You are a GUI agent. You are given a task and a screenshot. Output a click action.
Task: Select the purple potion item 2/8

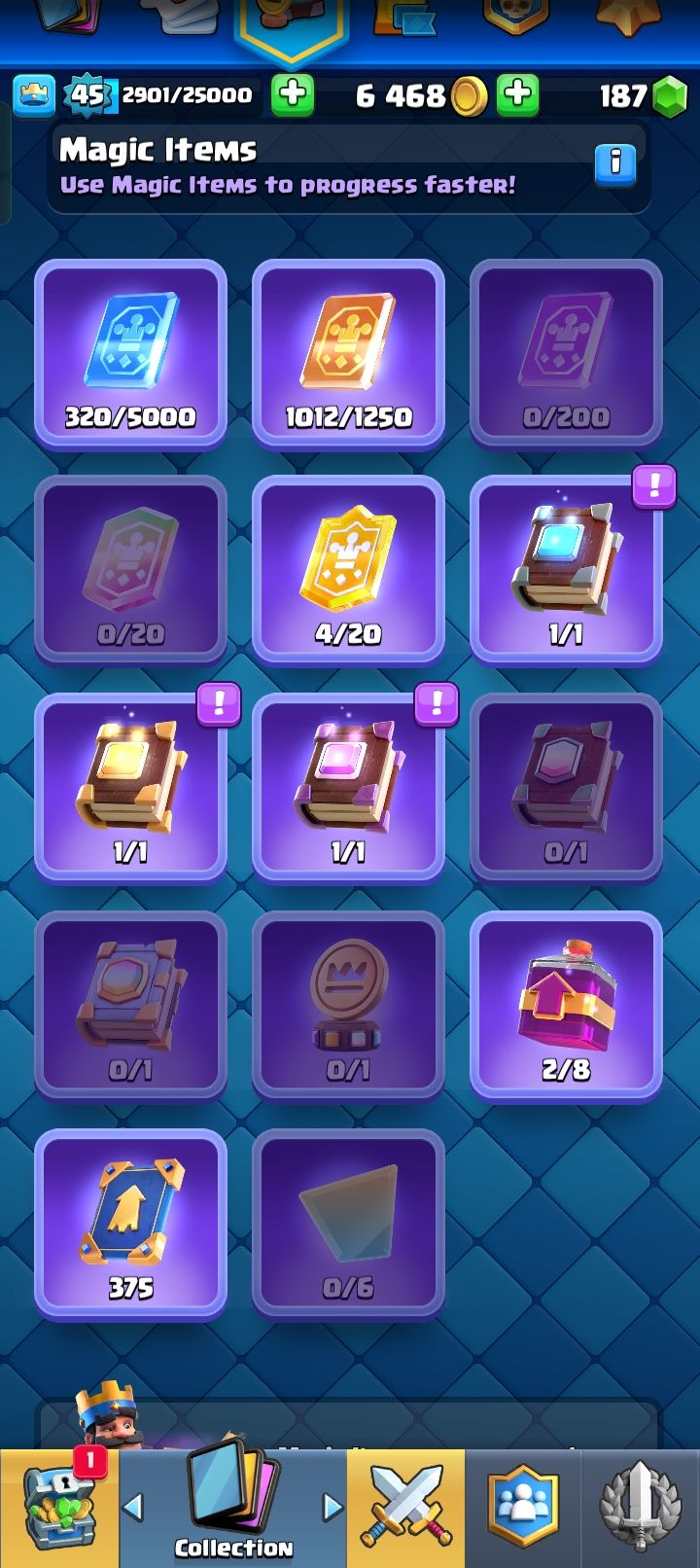[566, 1006]
